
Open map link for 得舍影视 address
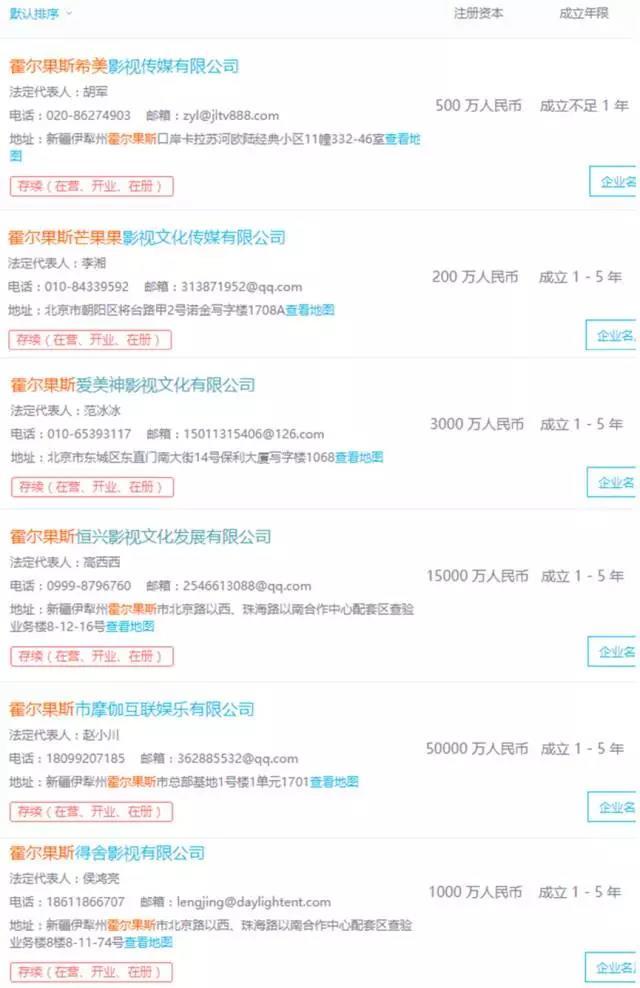(x=148, y=942)
